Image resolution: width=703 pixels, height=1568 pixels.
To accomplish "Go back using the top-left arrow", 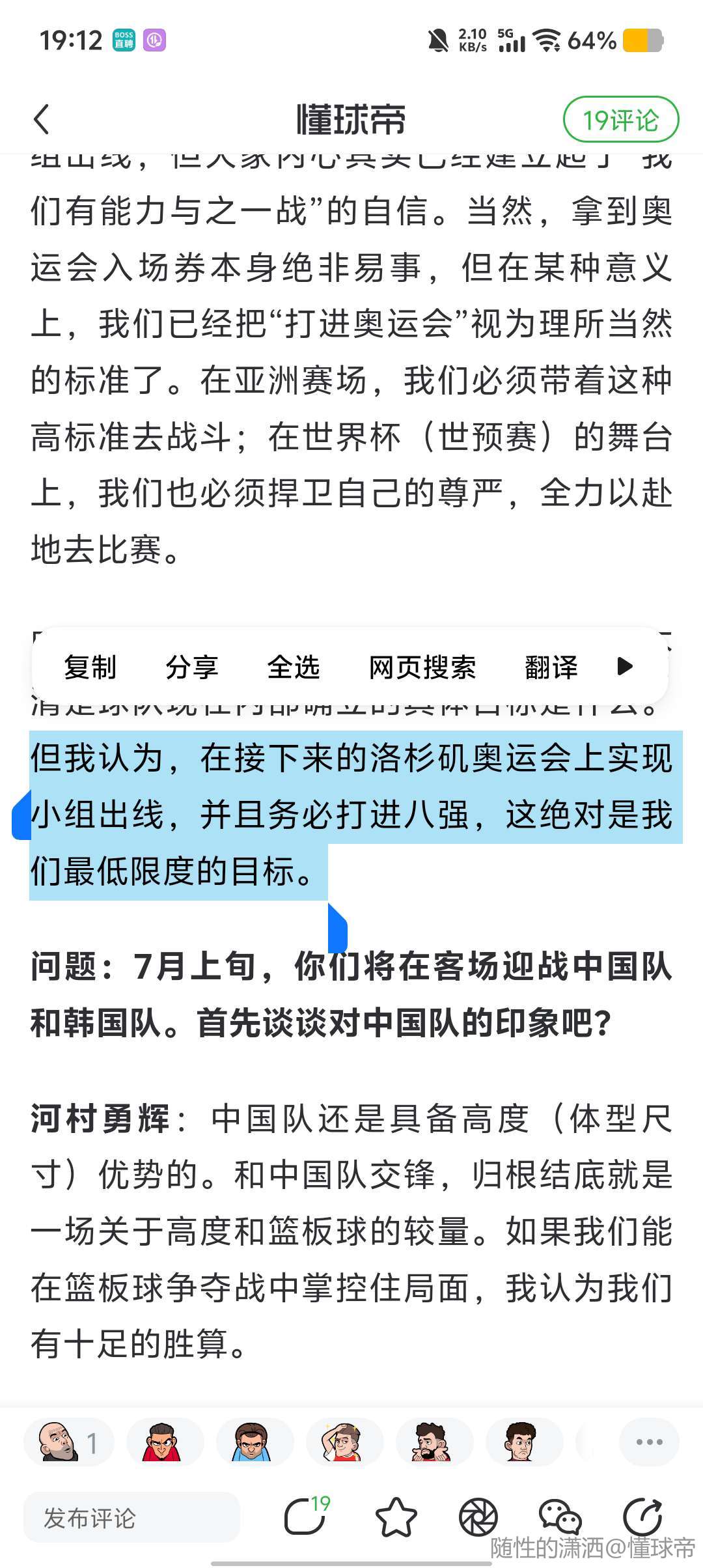I will tap(42, 120).
